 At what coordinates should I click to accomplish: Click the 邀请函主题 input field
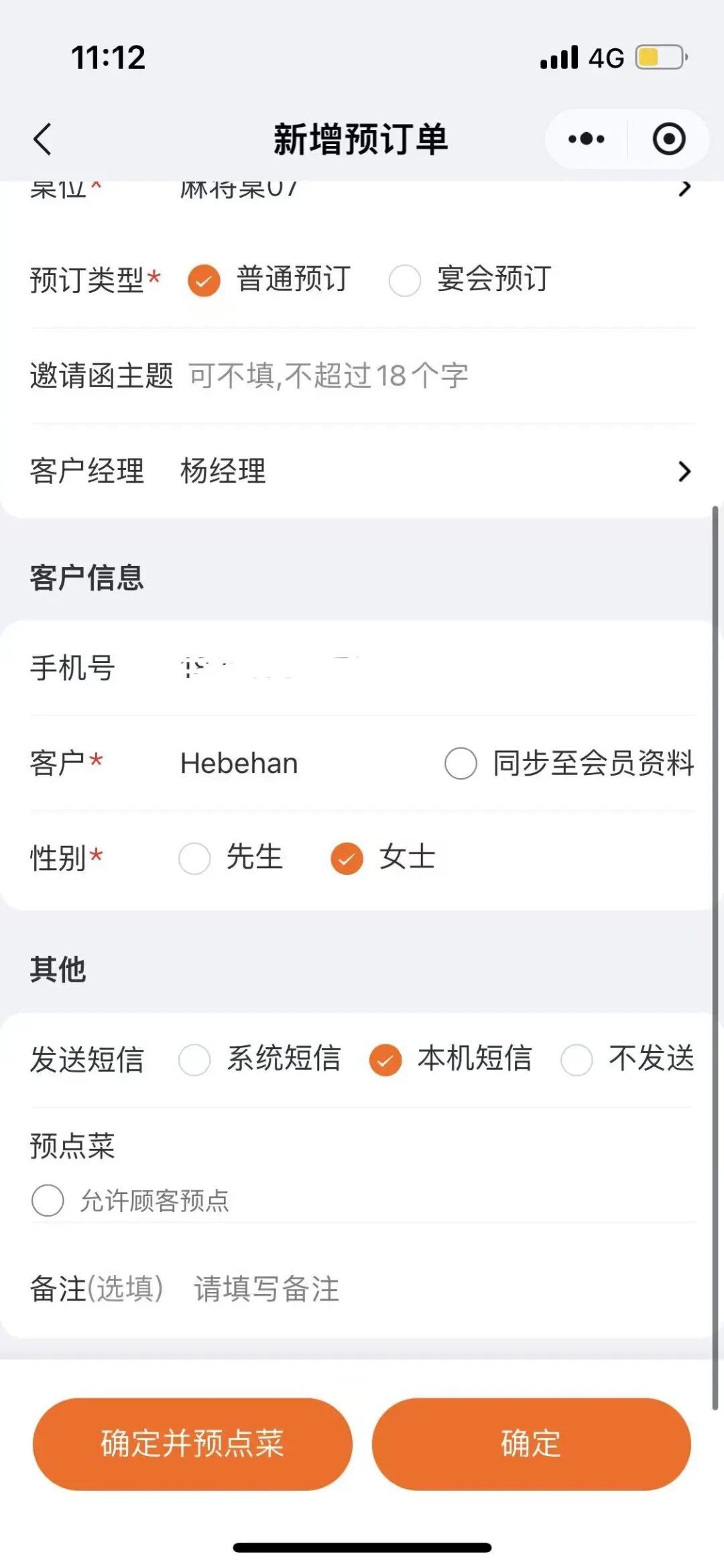point(328,377)
